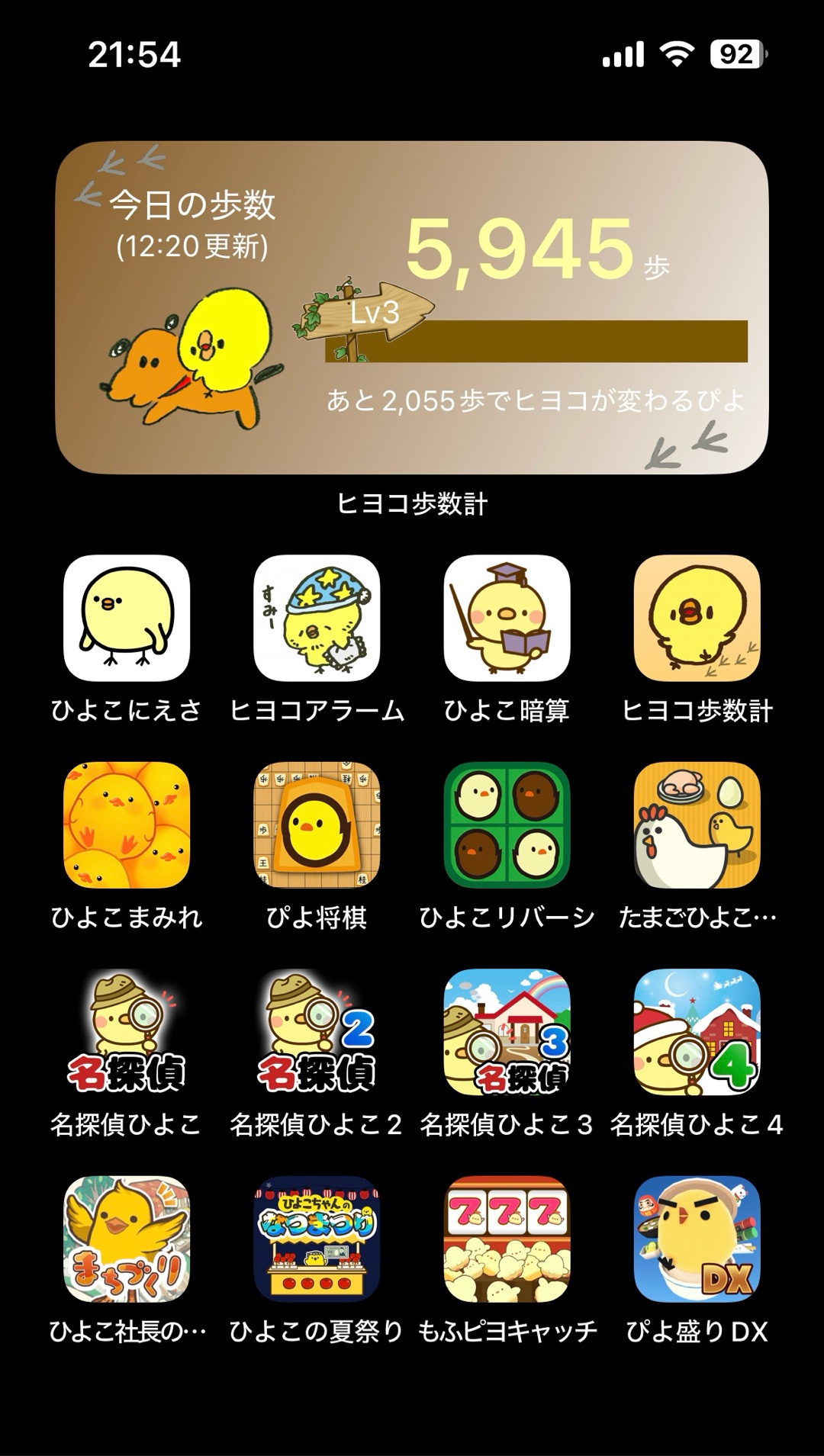
Task: Launch ひよこの夏祭り festival game
Action: (x=317, y=1239)
